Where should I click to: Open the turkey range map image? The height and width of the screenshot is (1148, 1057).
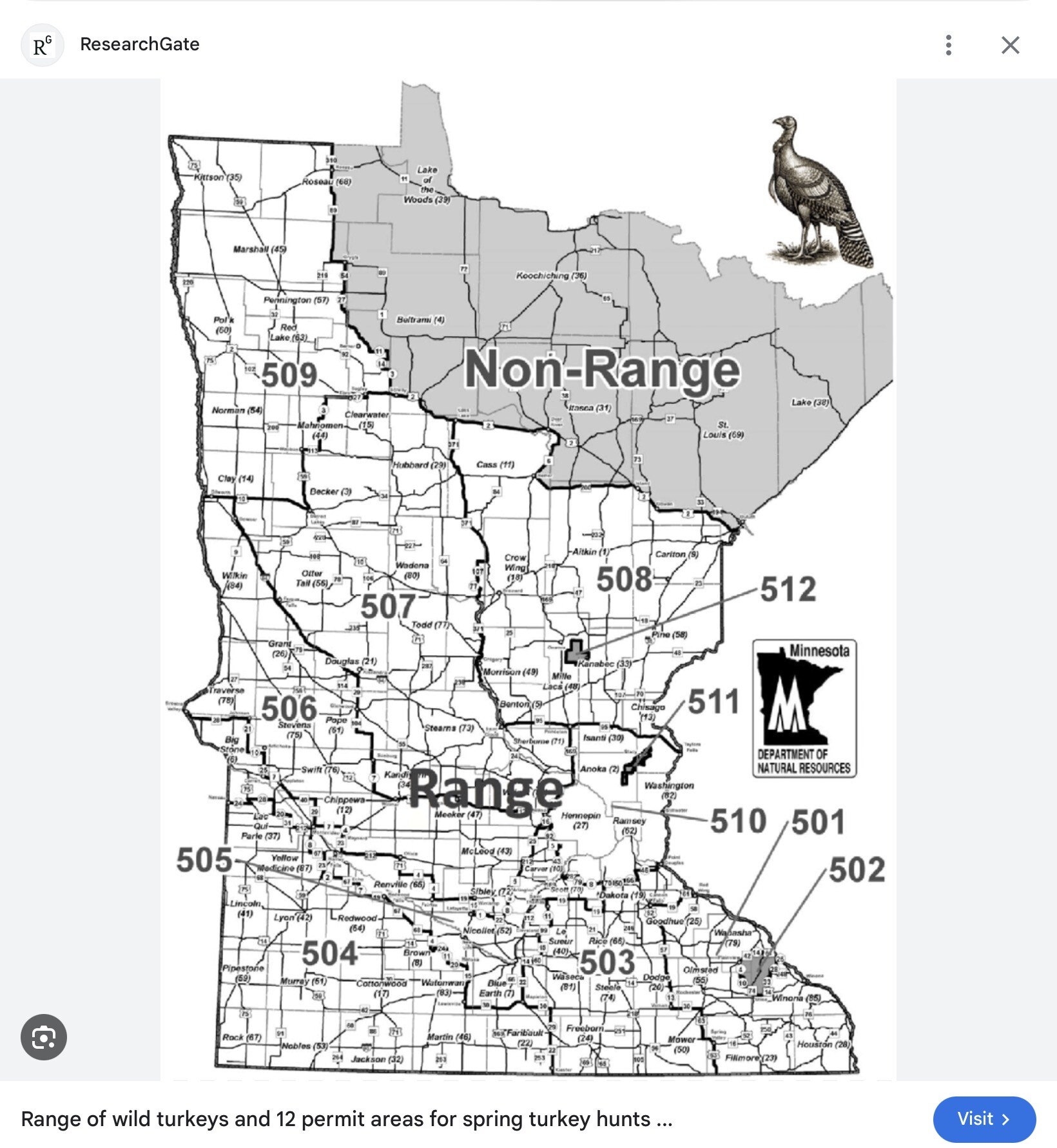(x=528, y=580)
